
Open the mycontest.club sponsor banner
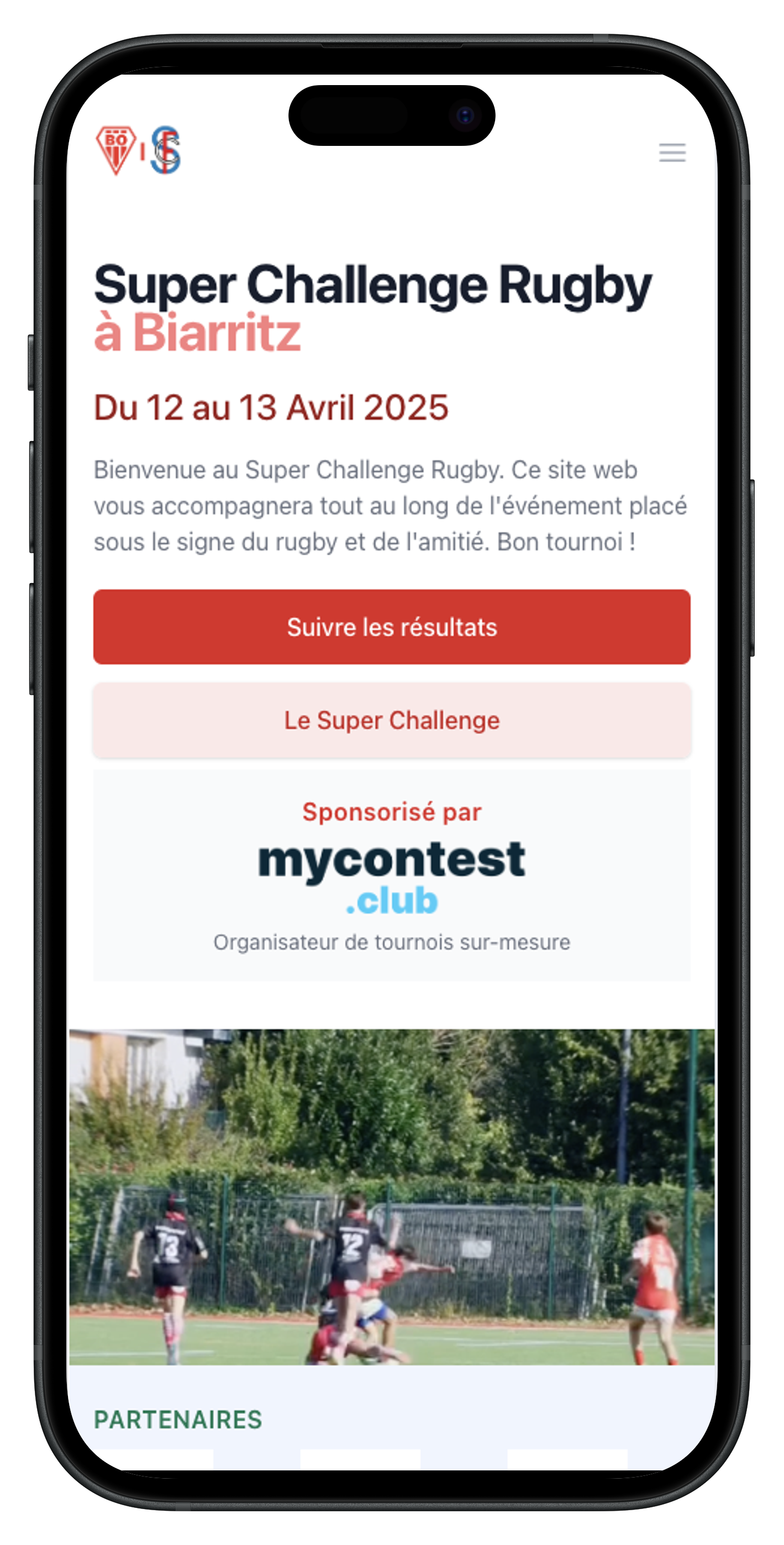[x=392, y=876]
